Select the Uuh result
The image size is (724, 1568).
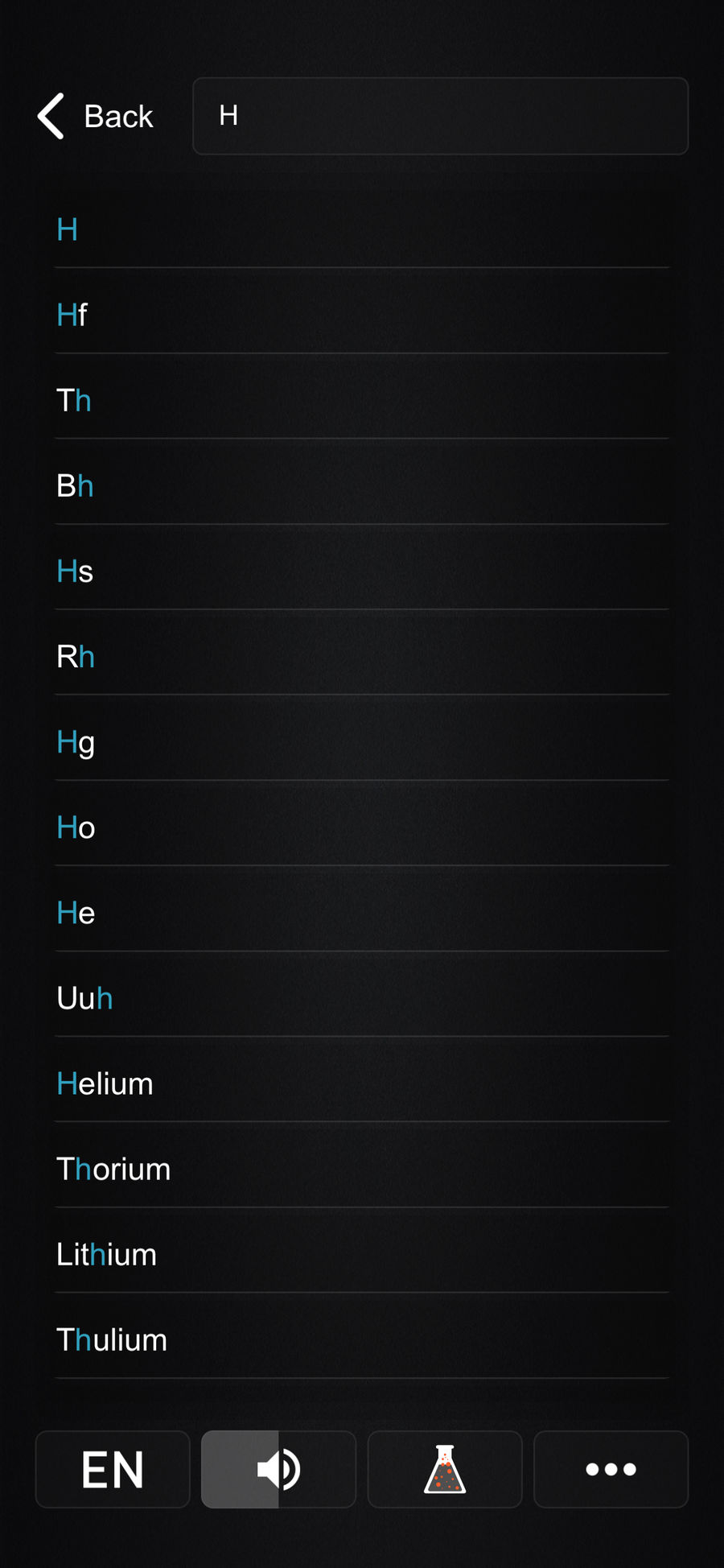pos(362,998)
